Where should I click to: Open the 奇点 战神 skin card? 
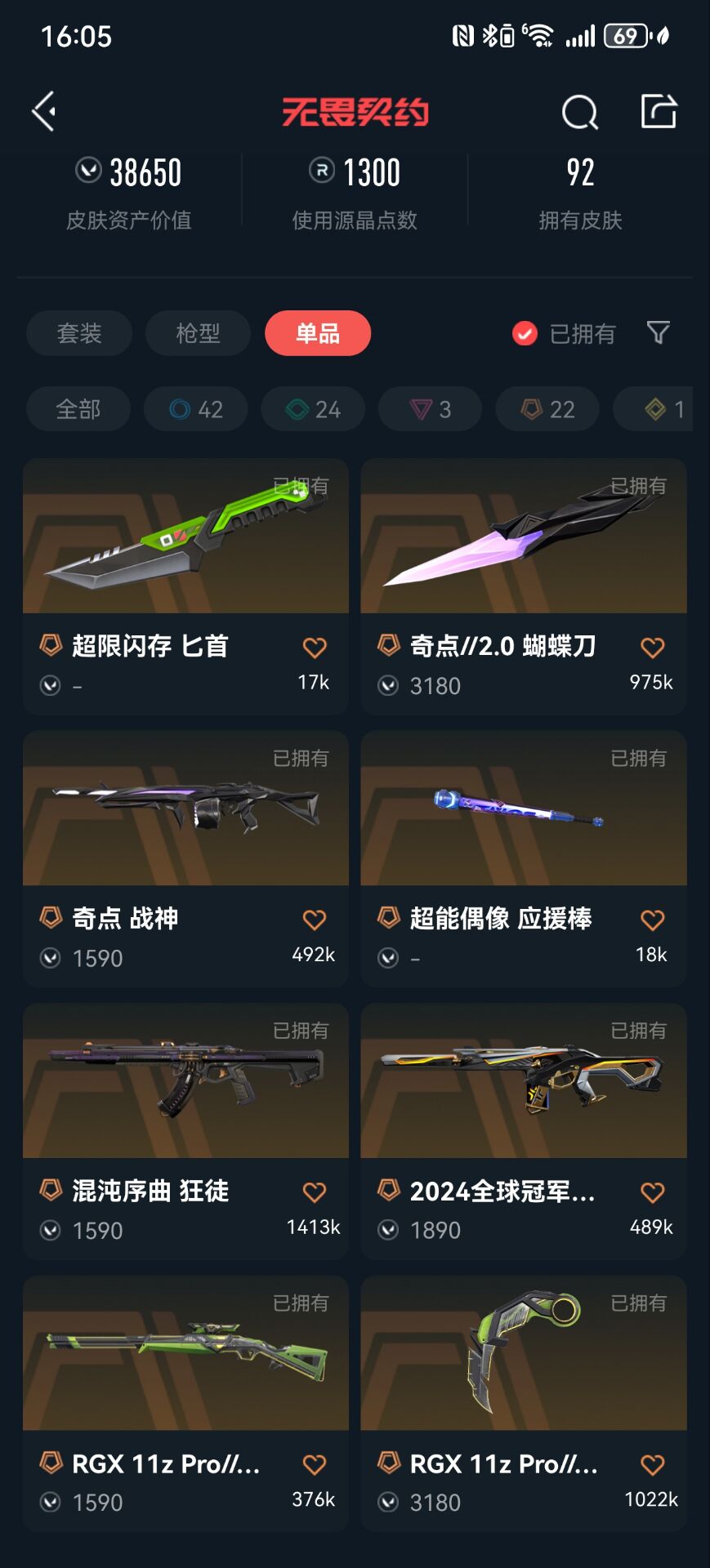click(186, 859)
